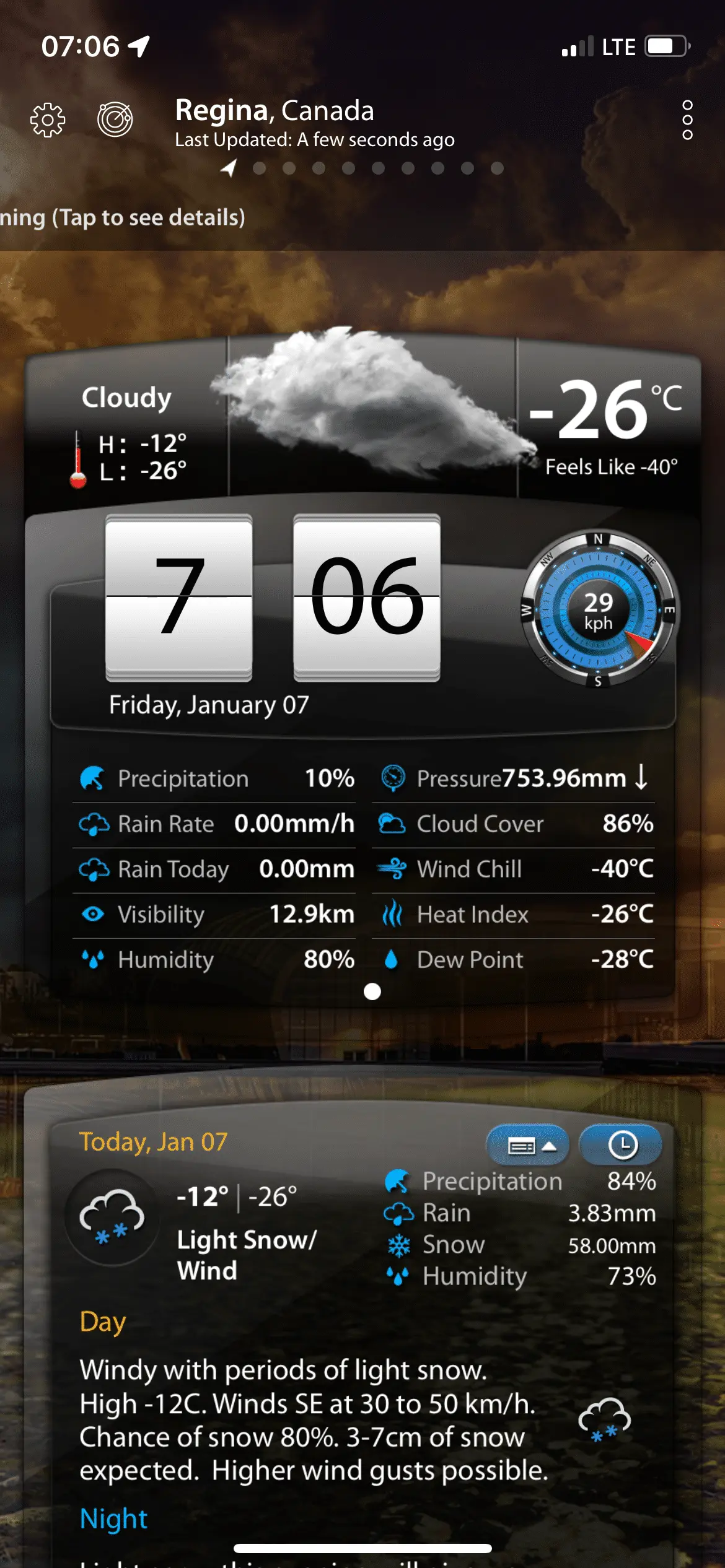This screenshot has width=725, height=1568.
Task: Switch to the hourly forecast clock button
Action: (622, 1146)
